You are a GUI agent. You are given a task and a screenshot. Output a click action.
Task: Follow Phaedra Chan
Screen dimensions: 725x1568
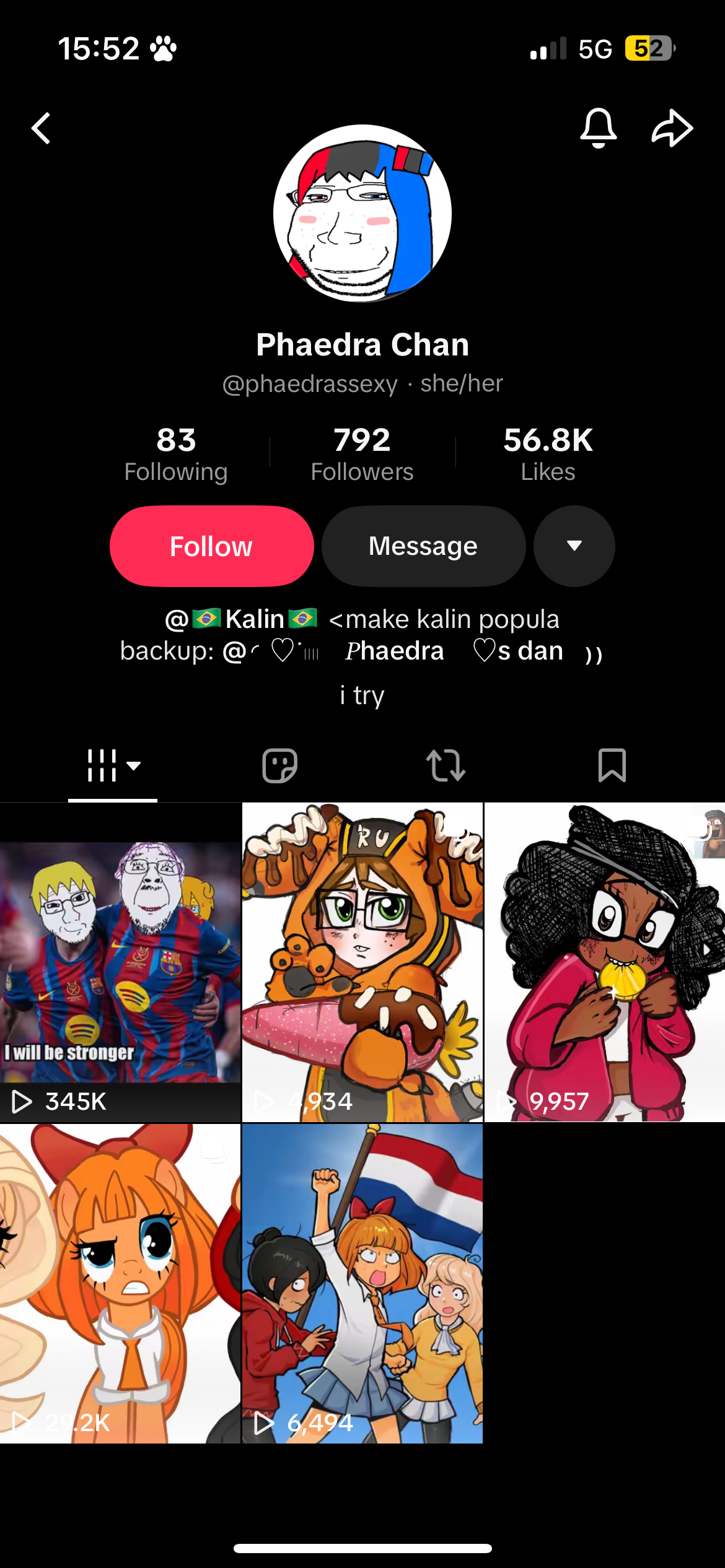point(212,546)
